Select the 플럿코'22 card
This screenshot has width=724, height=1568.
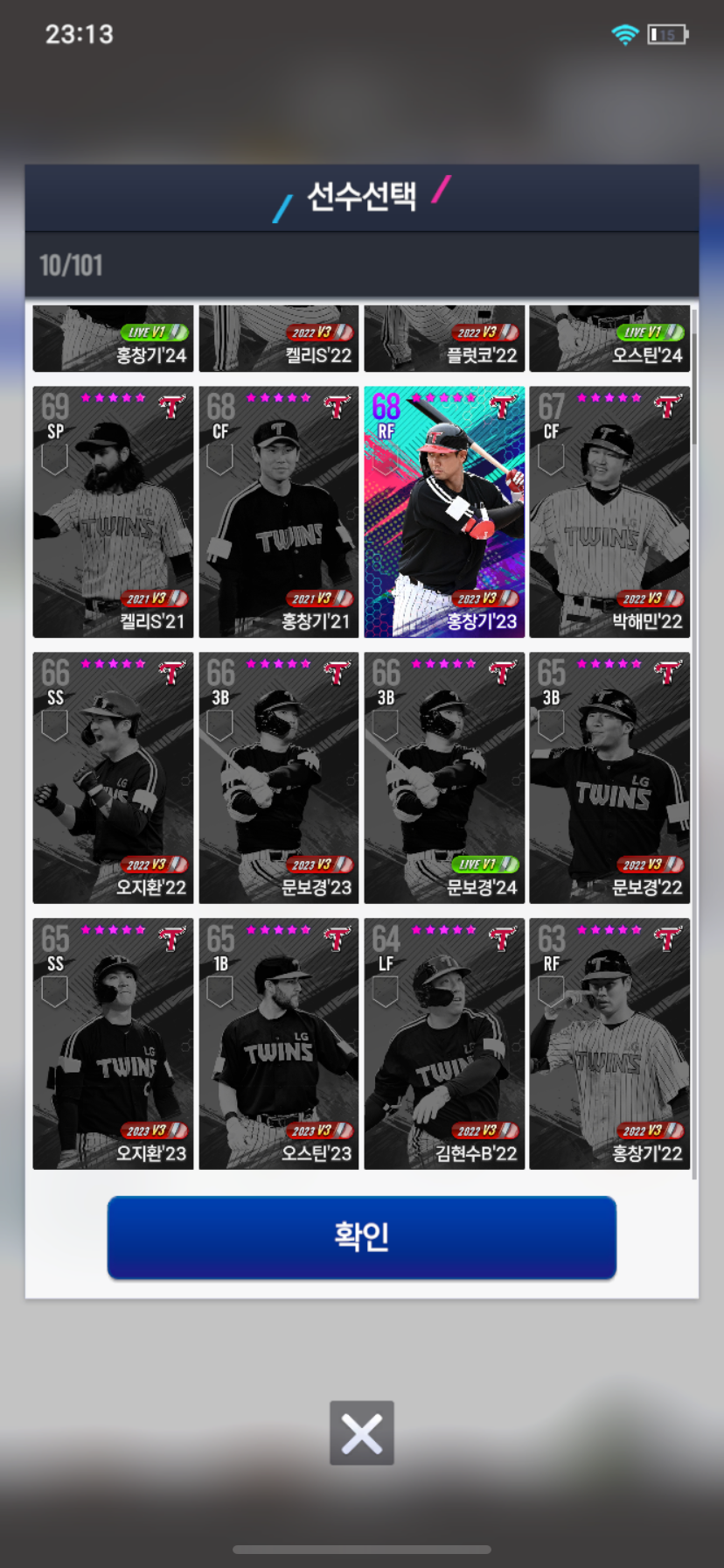pos(444,339)
